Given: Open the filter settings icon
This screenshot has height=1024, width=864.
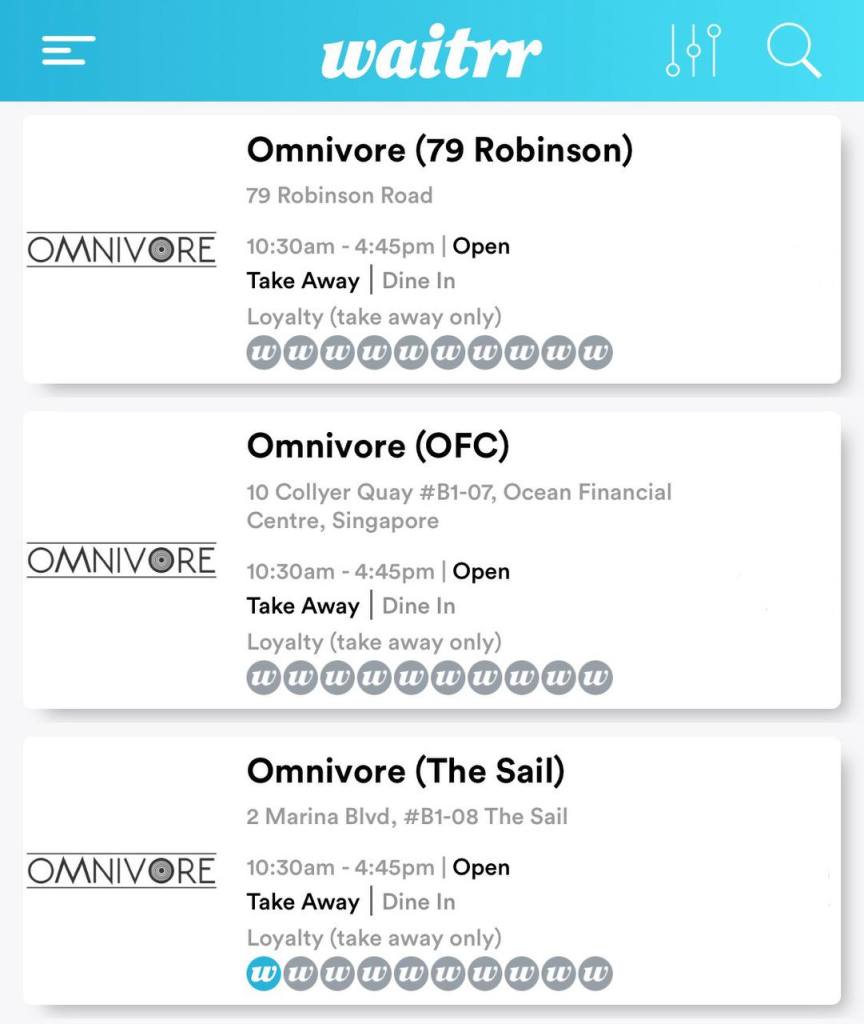Looking at the screenshot, I should 693,50.
